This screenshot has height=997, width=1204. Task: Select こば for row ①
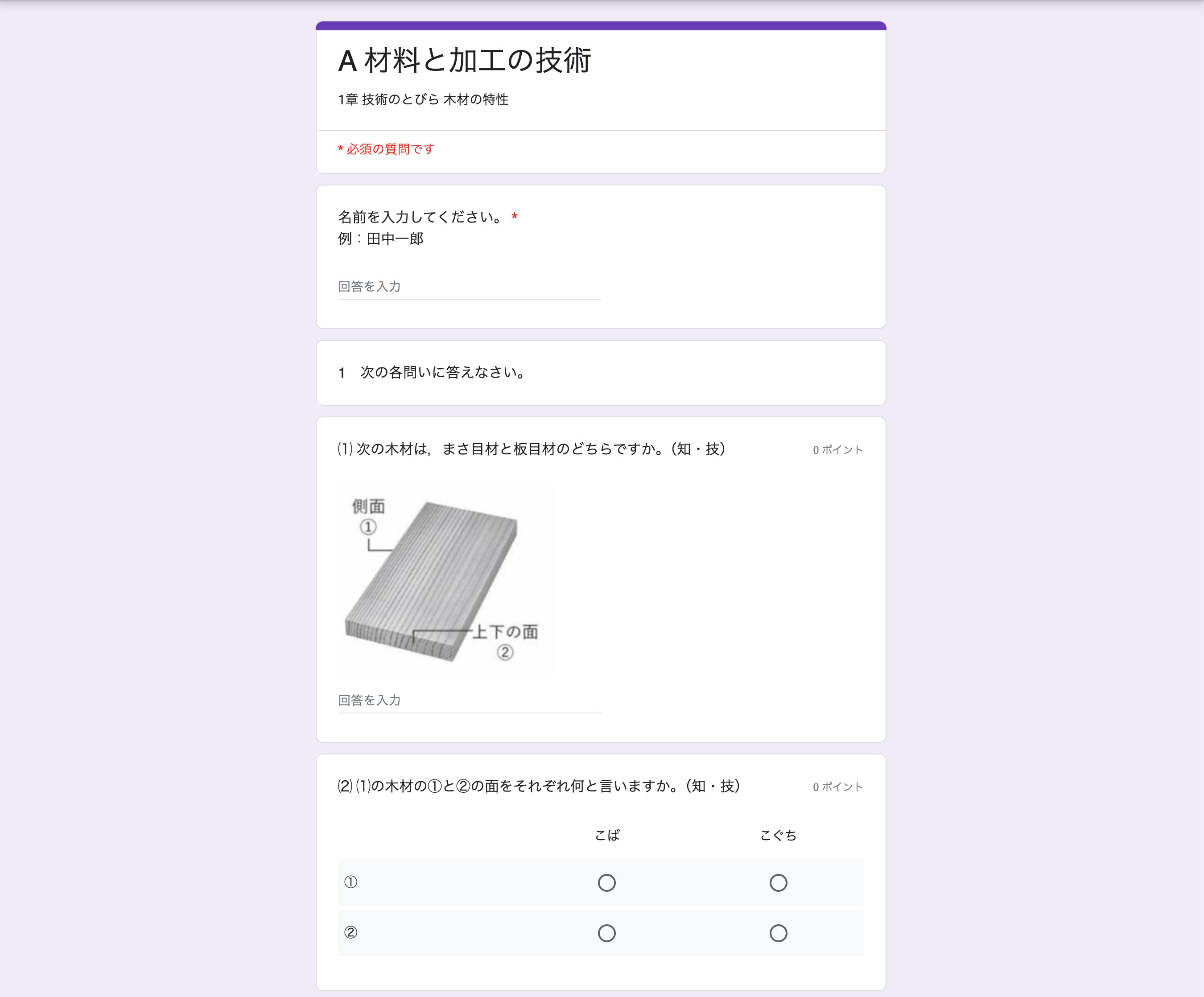pyautogui.click(x=606, y=883)
